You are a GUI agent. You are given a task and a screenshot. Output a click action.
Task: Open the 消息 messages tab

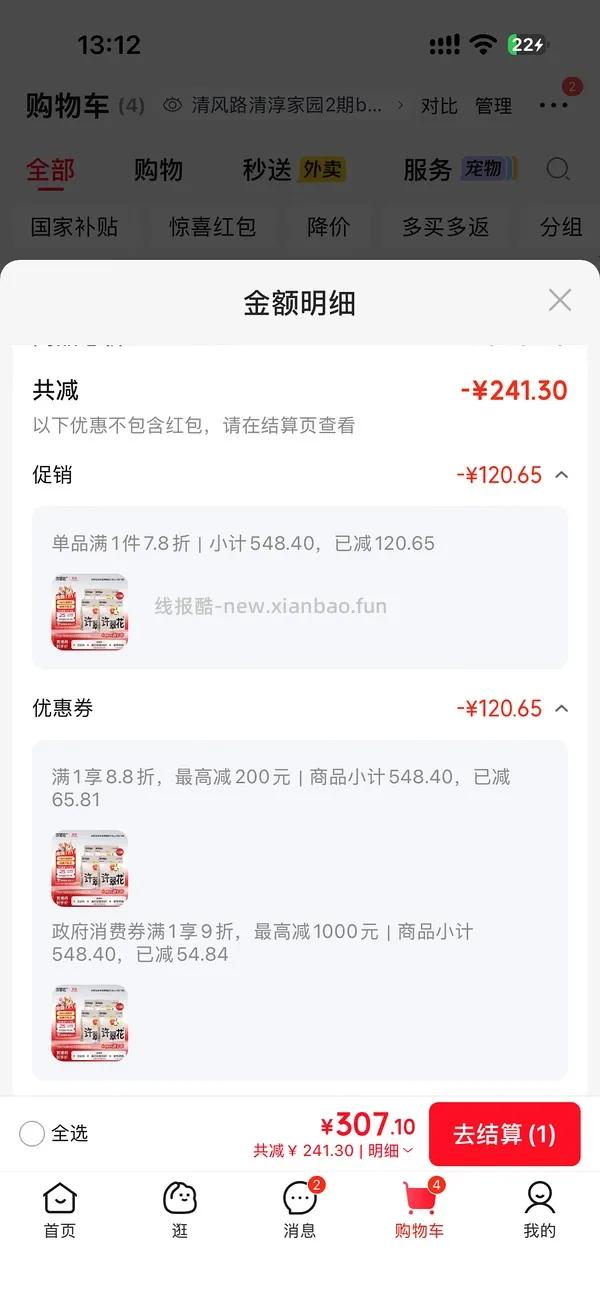click(300, 1210)
